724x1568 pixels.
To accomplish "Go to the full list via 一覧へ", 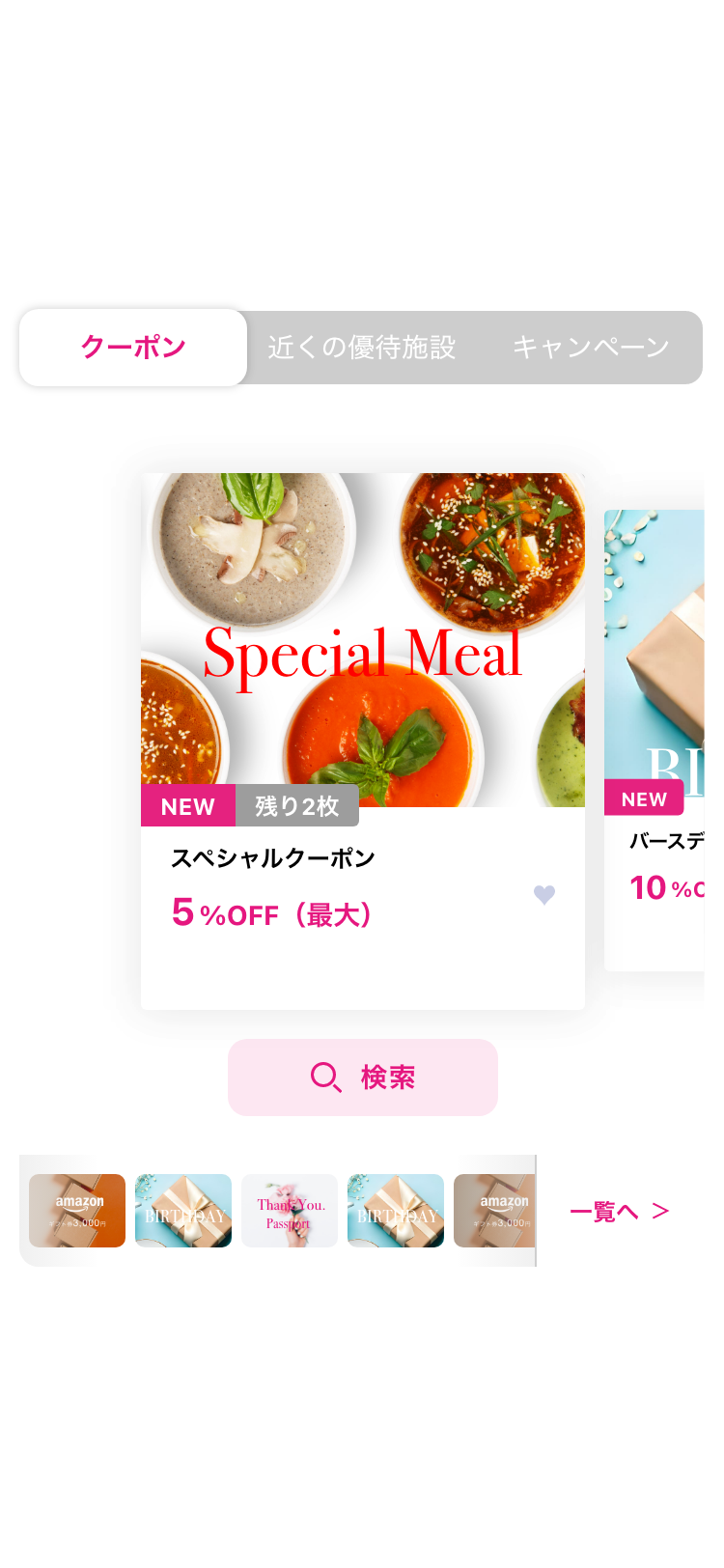I will [620, 1211].
